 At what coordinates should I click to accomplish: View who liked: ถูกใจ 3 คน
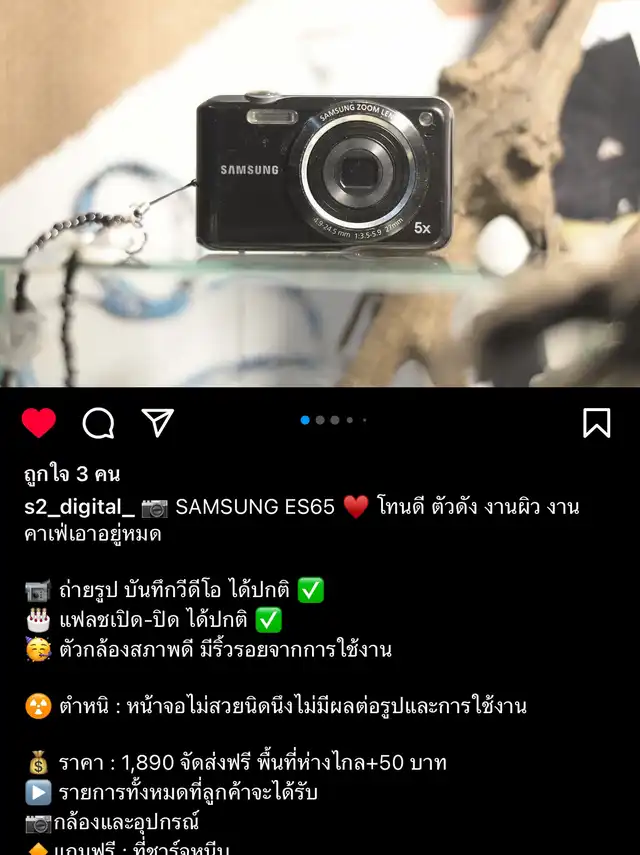click(x=72, y=474)
